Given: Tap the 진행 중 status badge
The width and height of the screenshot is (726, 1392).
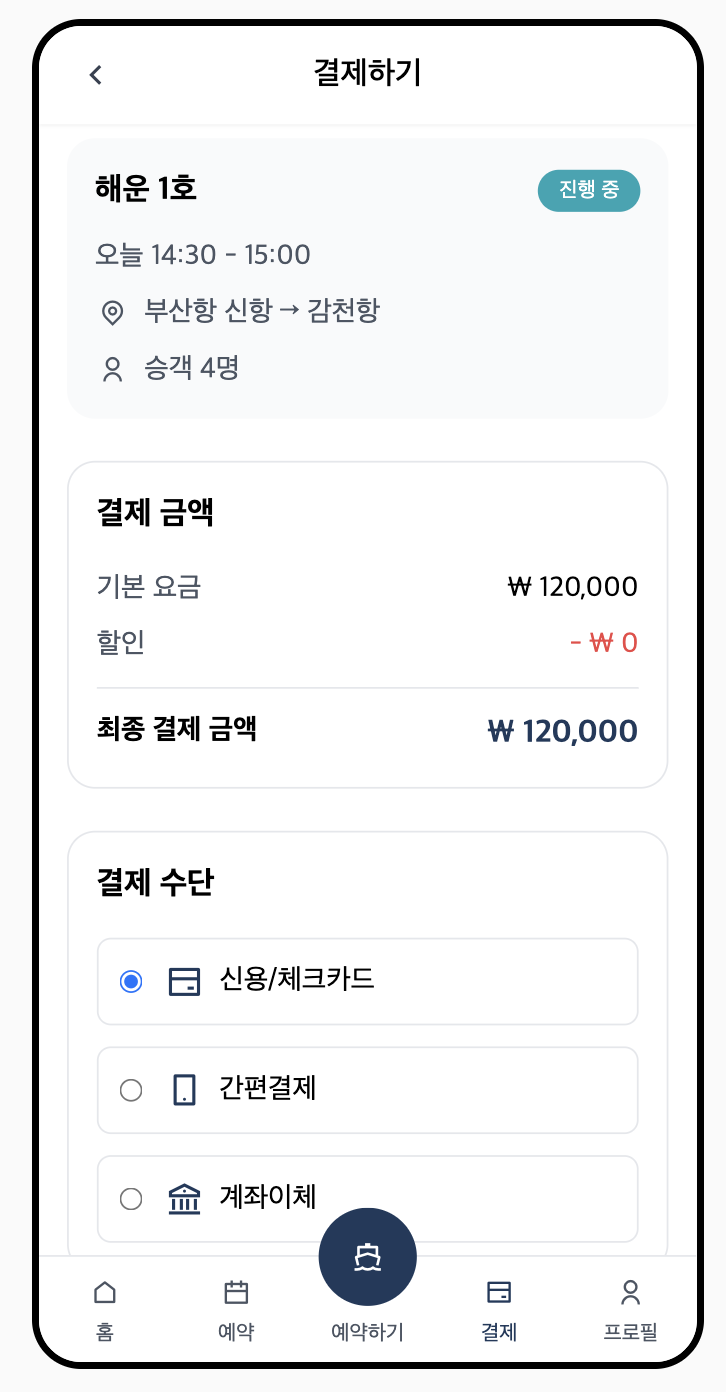Looking at the screenshot, I should (x=589, y=190).
